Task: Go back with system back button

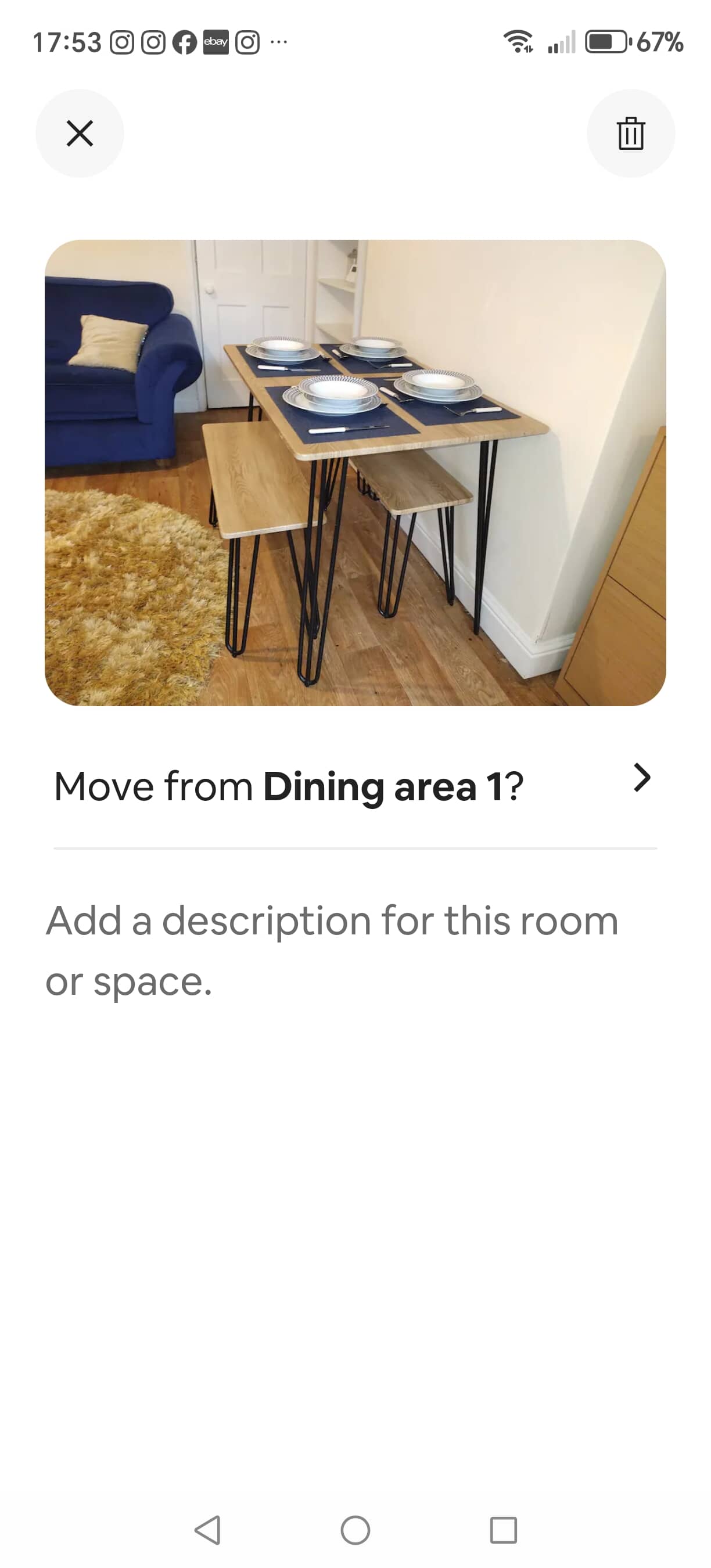Action: [207, 1530]
